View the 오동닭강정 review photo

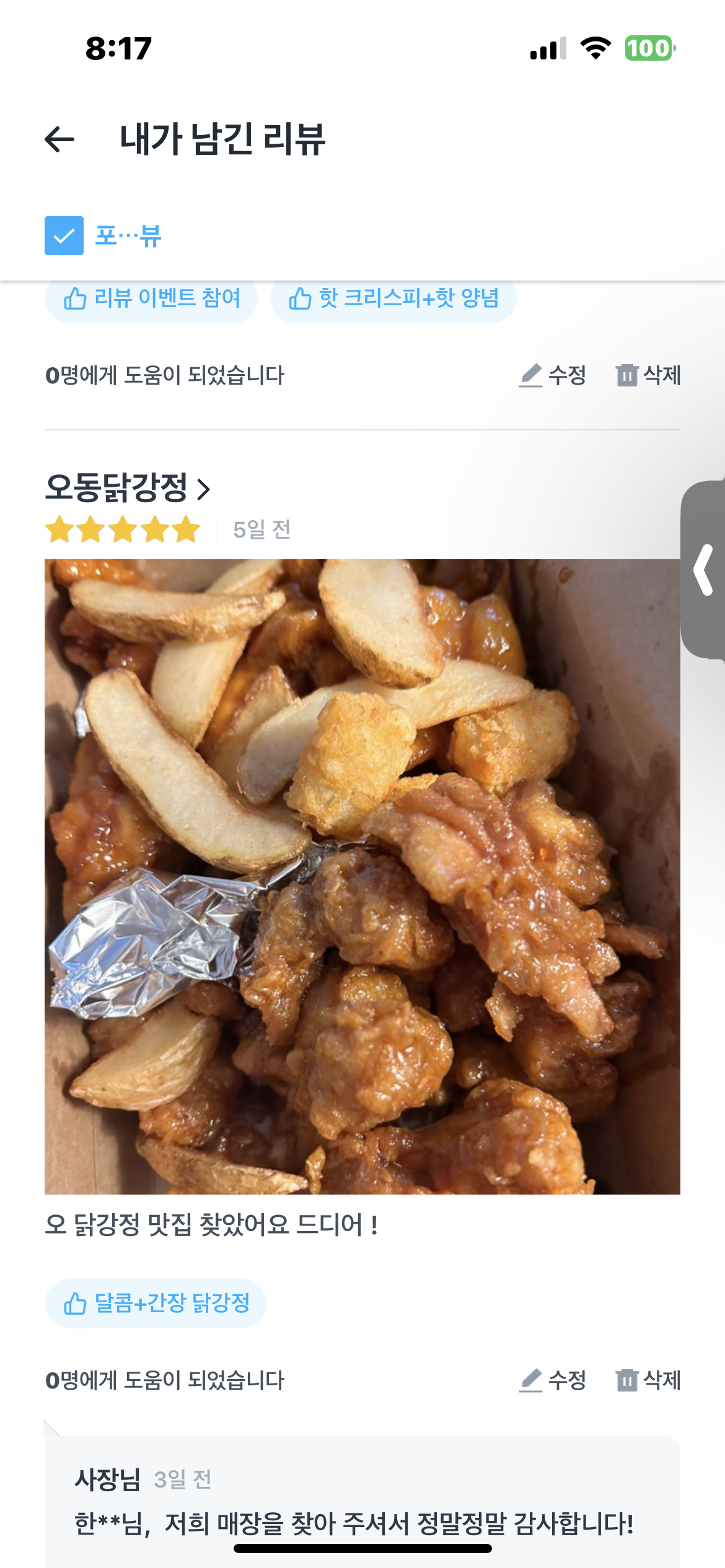362,876
